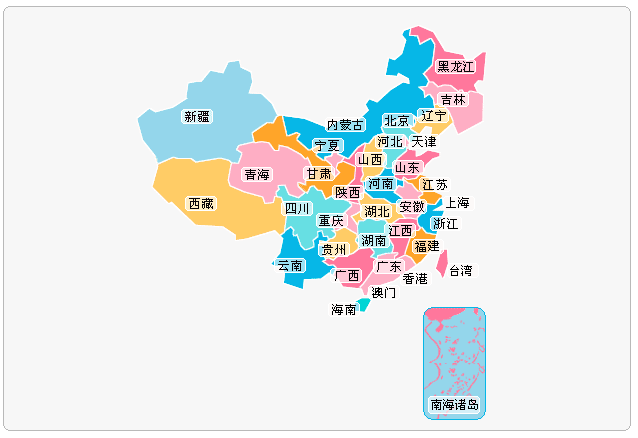
Task: Choose Heilongjiang (黑龙江) province
Action: 455,67
